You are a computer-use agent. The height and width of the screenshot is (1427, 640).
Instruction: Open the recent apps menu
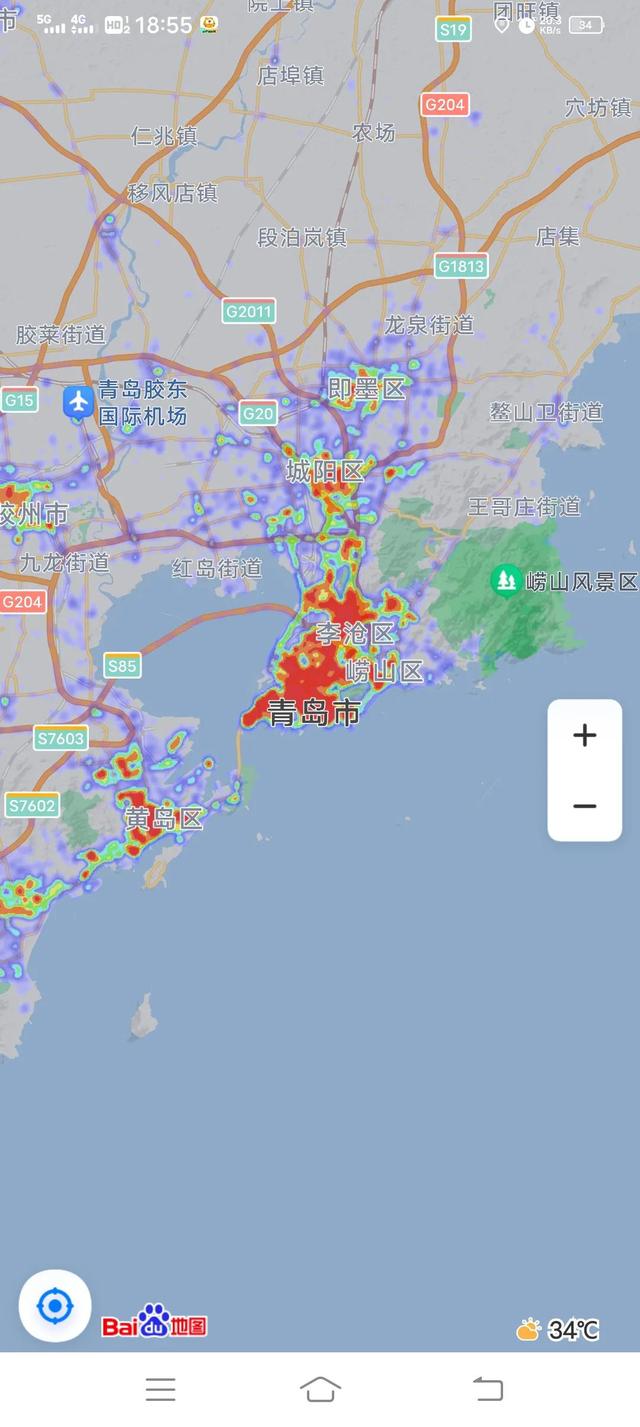click(160, 1388)
